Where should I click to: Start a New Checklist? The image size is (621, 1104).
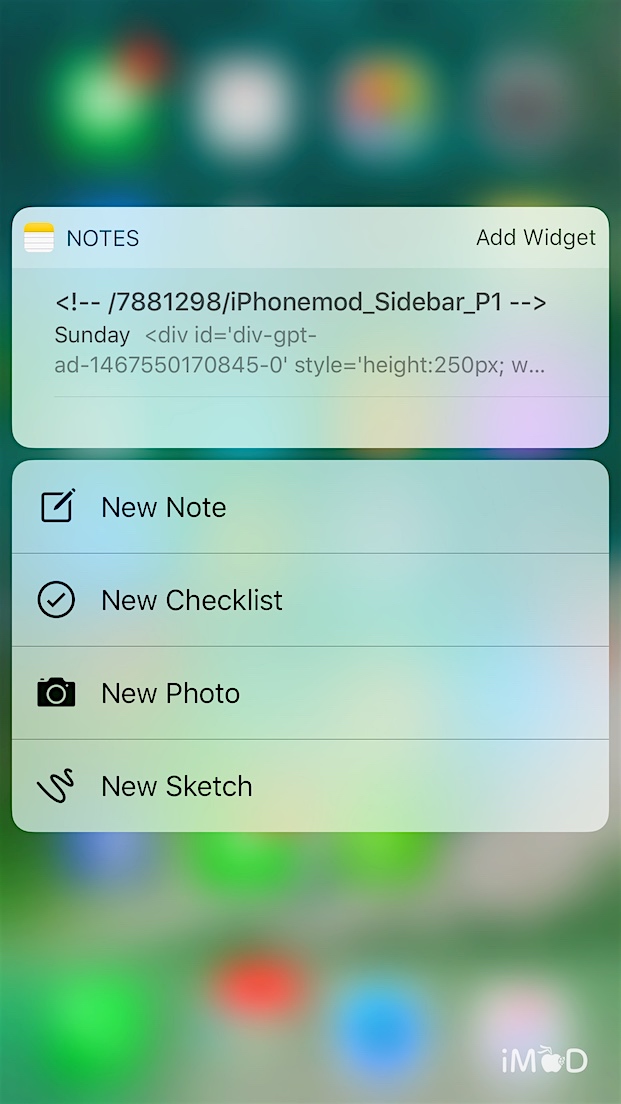click(x=310, y=600)
